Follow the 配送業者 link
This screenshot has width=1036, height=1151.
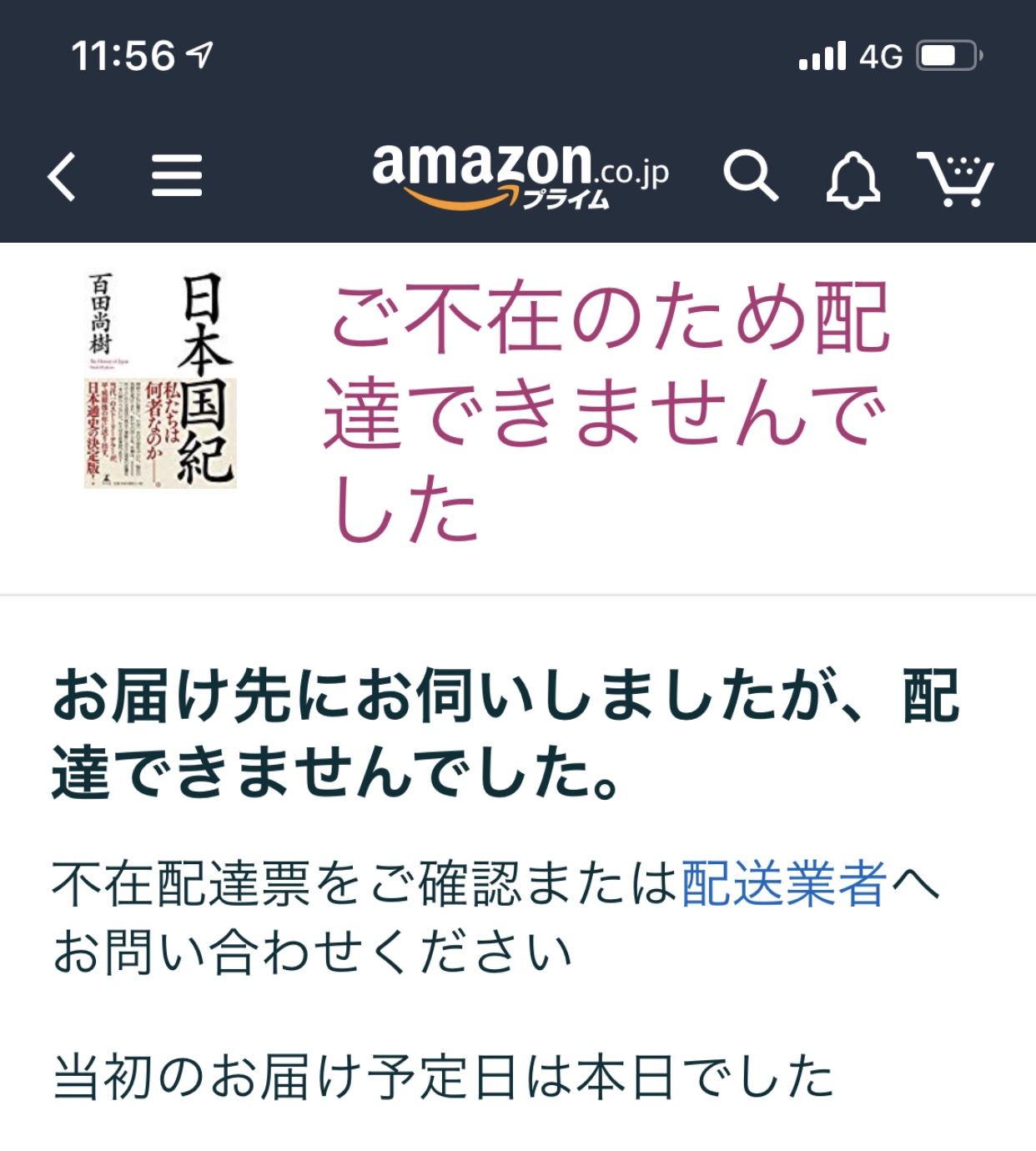[x=784, y=883]
